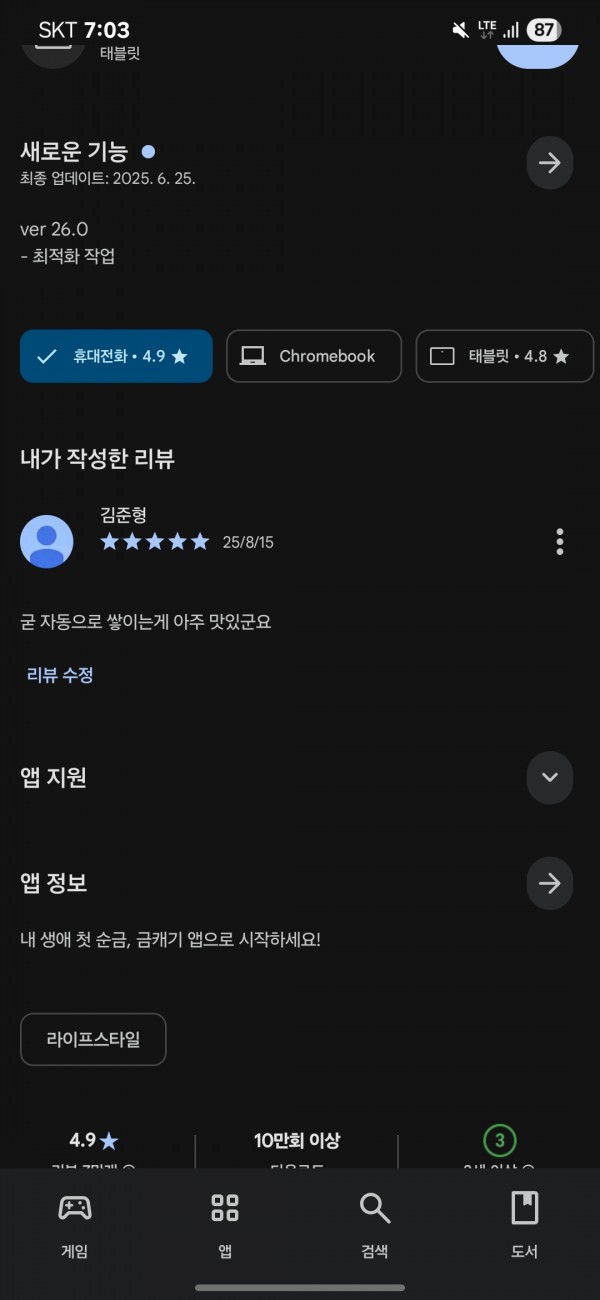Switch to the 도서 tab
The width and height of the screenshot is (600, 1300).
[525, 1224]
